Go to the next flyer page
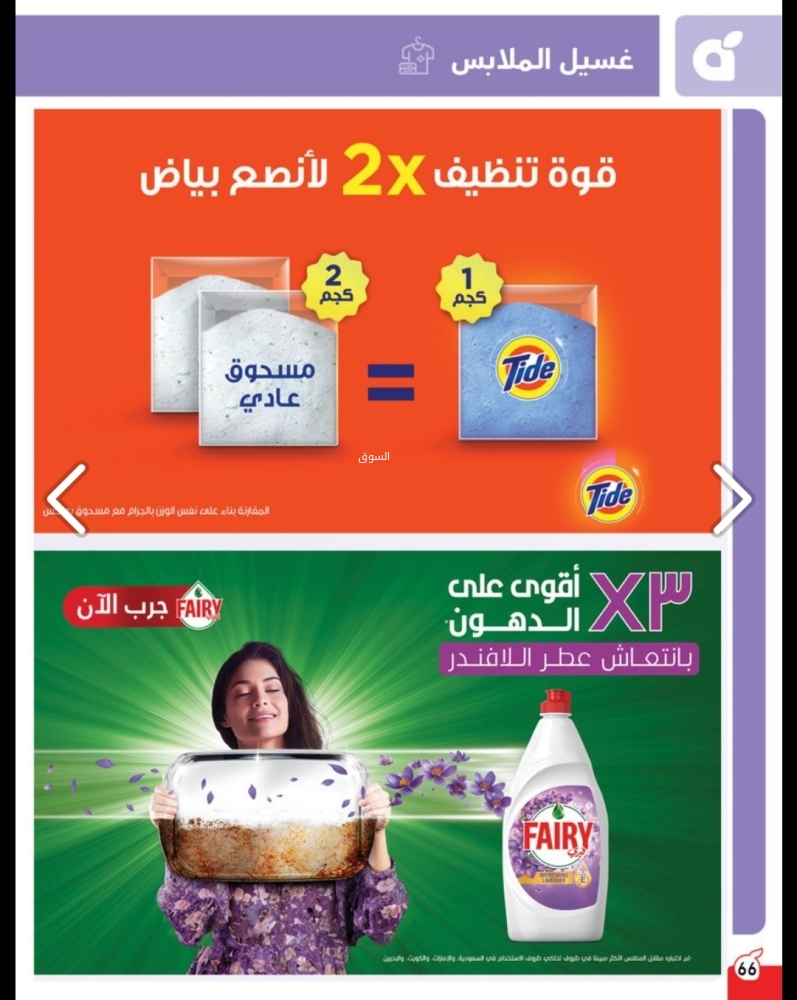This screenshot has width=797, height=1000. (731, 498)
